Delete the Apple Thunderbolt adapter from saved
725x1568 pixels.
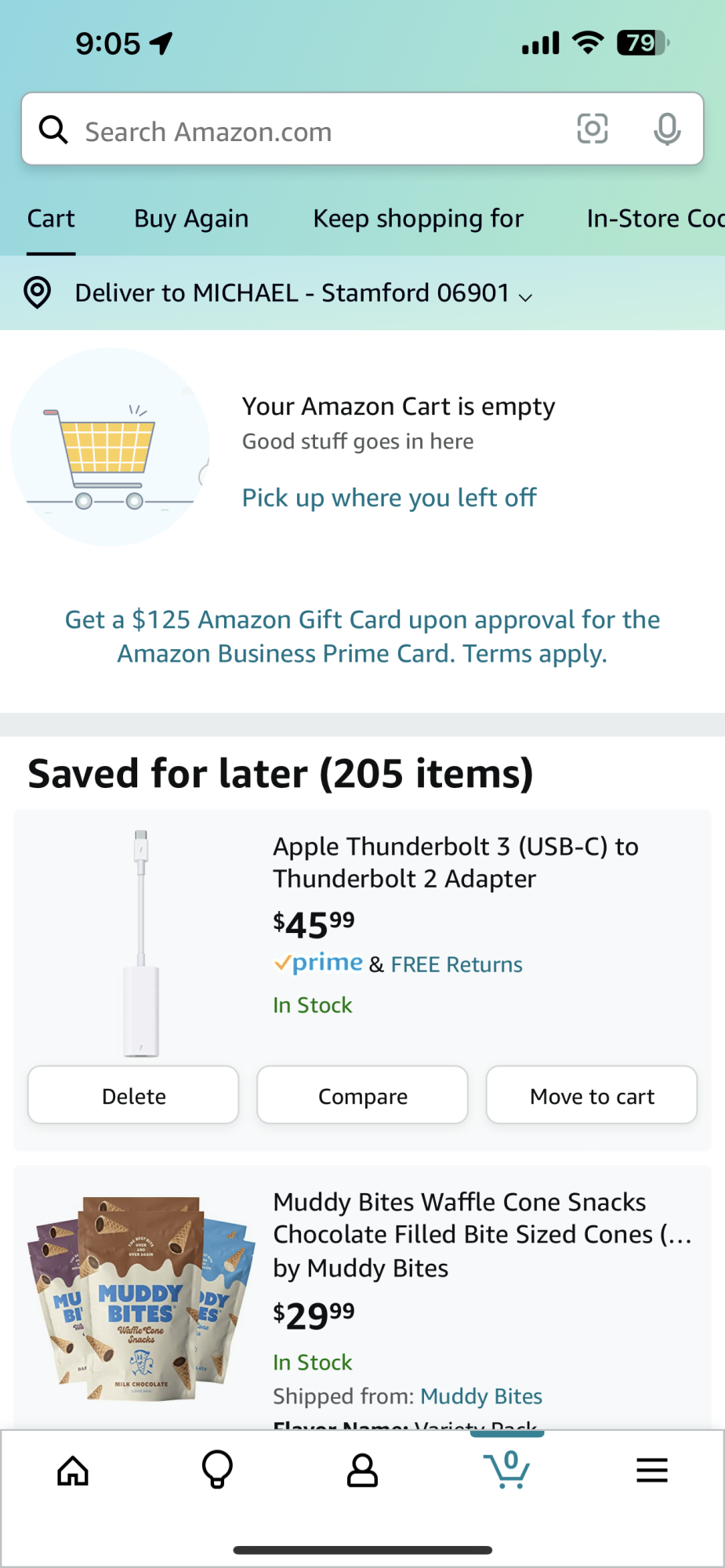click(x=133, y=1095)
